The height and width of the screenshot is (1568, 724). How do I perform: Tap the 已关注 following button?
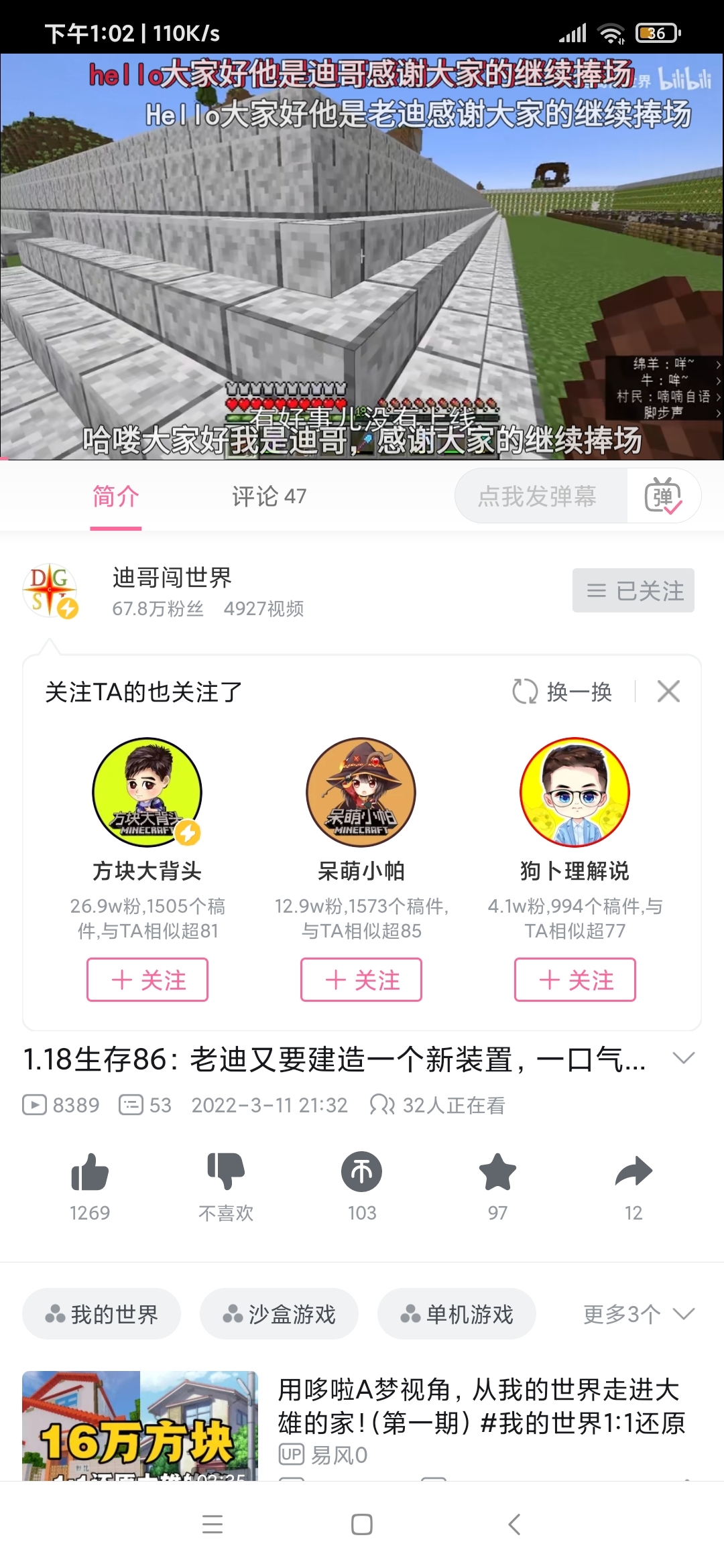633,590
